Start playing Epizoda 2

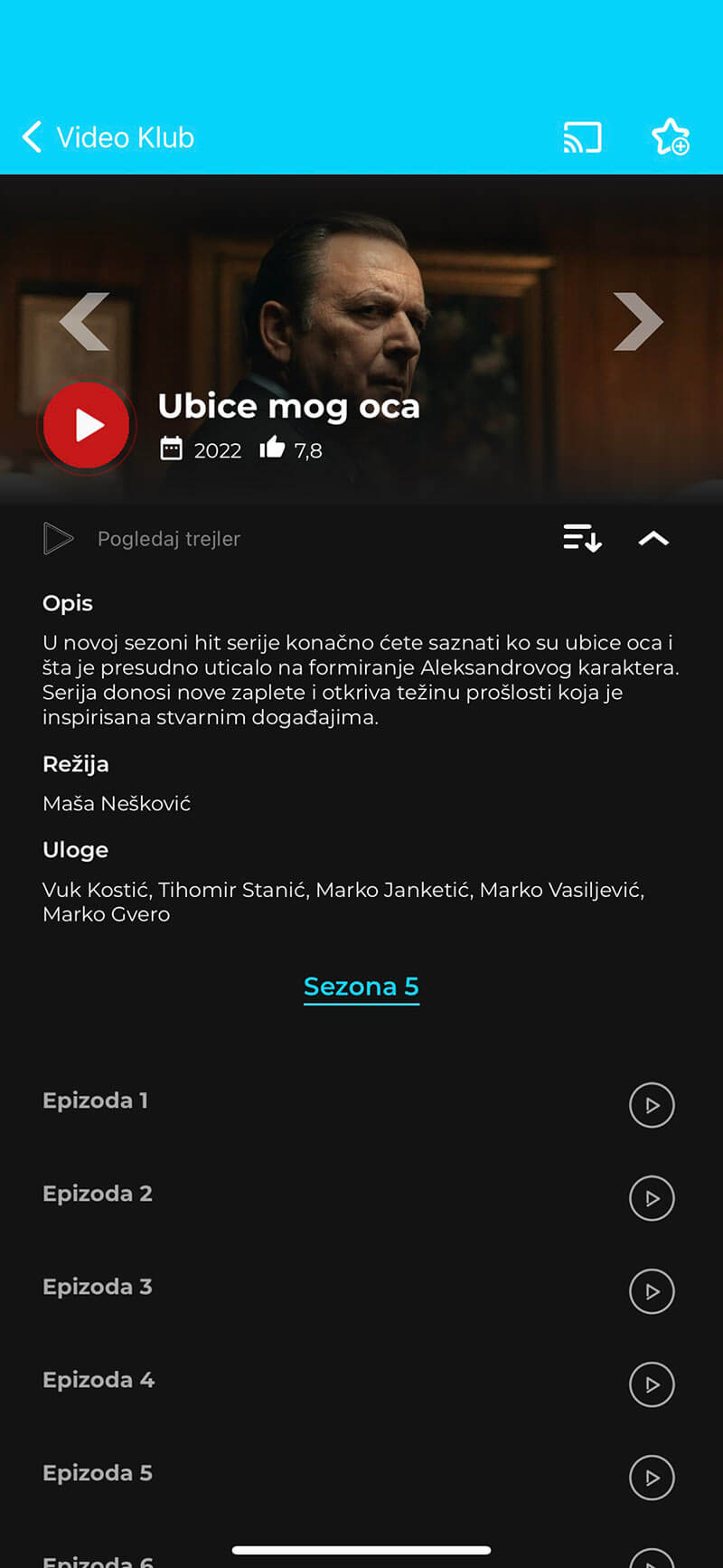tap(652, 1198)
